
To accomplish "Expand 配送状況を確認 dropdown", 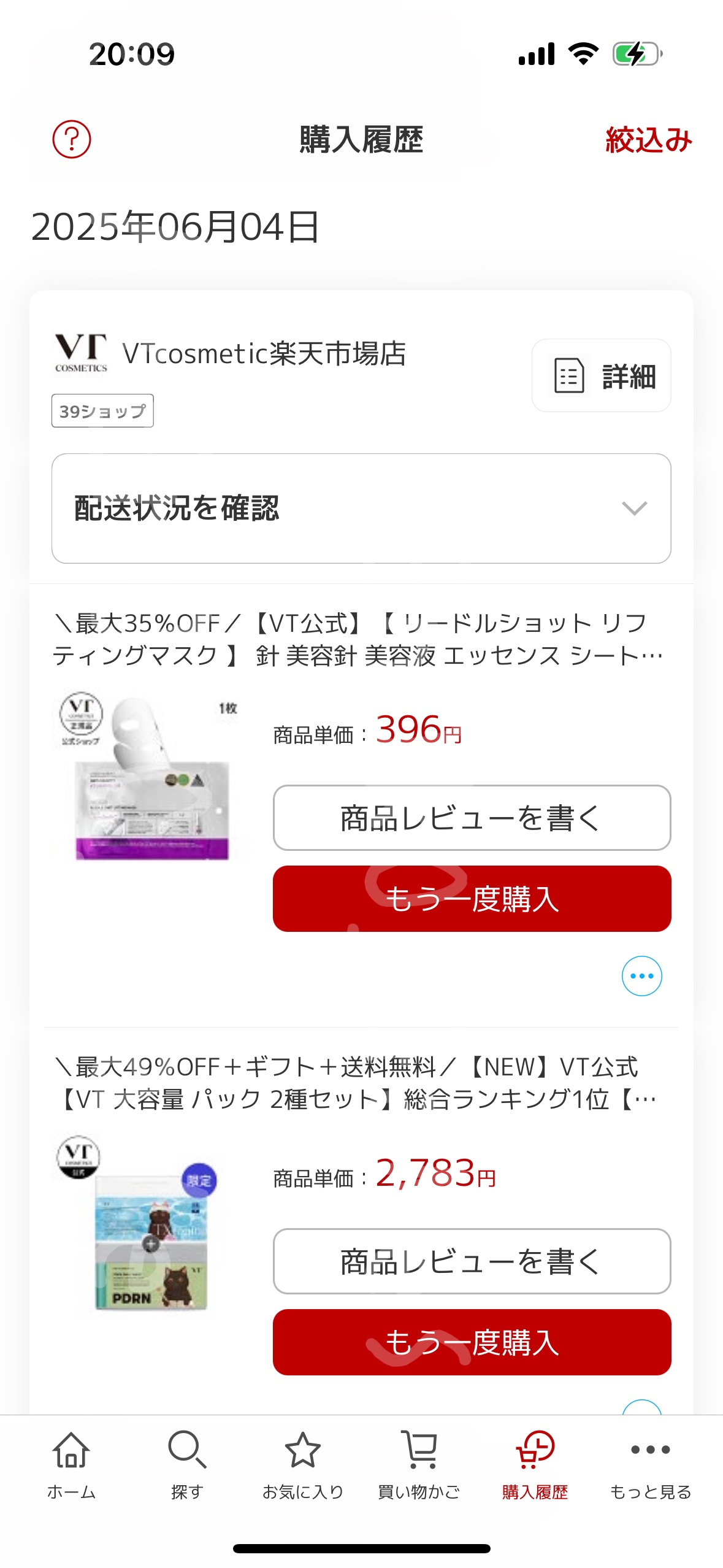I will (x=361, y=509).
